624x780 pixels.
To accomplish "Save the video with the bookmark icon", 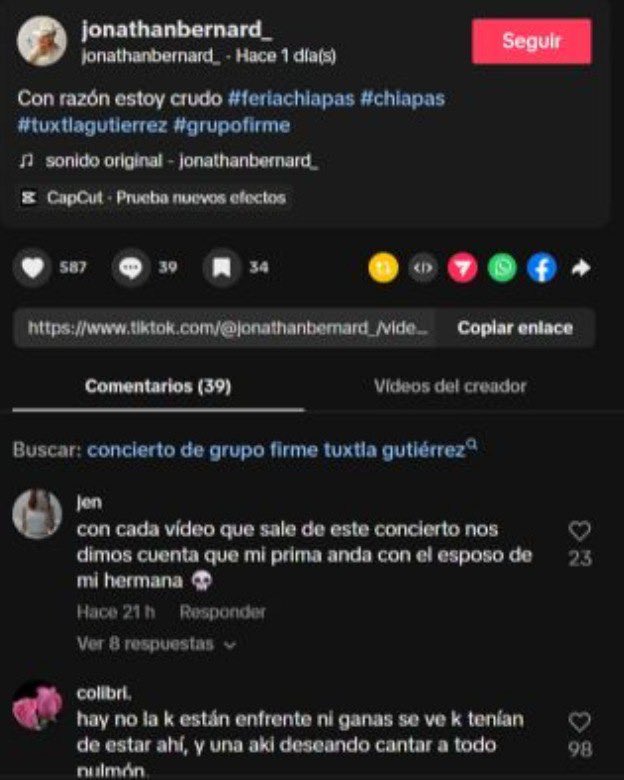I will pos(221,268).
